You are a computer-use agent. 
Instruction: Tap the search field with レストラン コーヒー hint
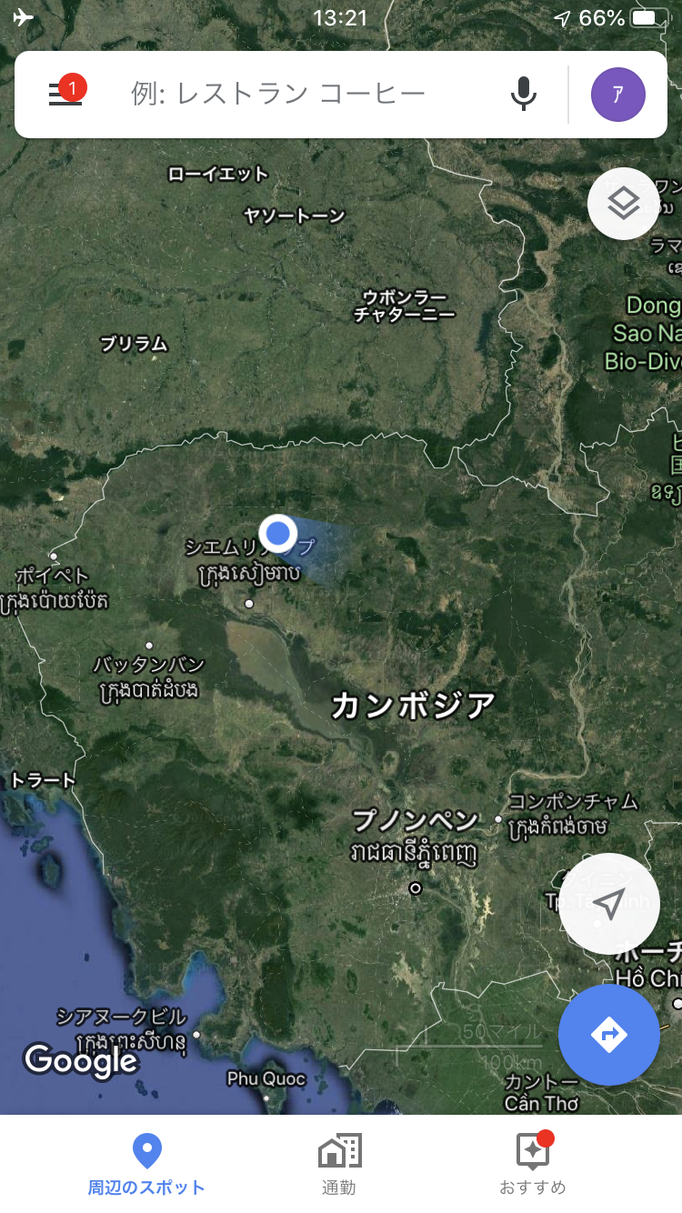[300, 94]
